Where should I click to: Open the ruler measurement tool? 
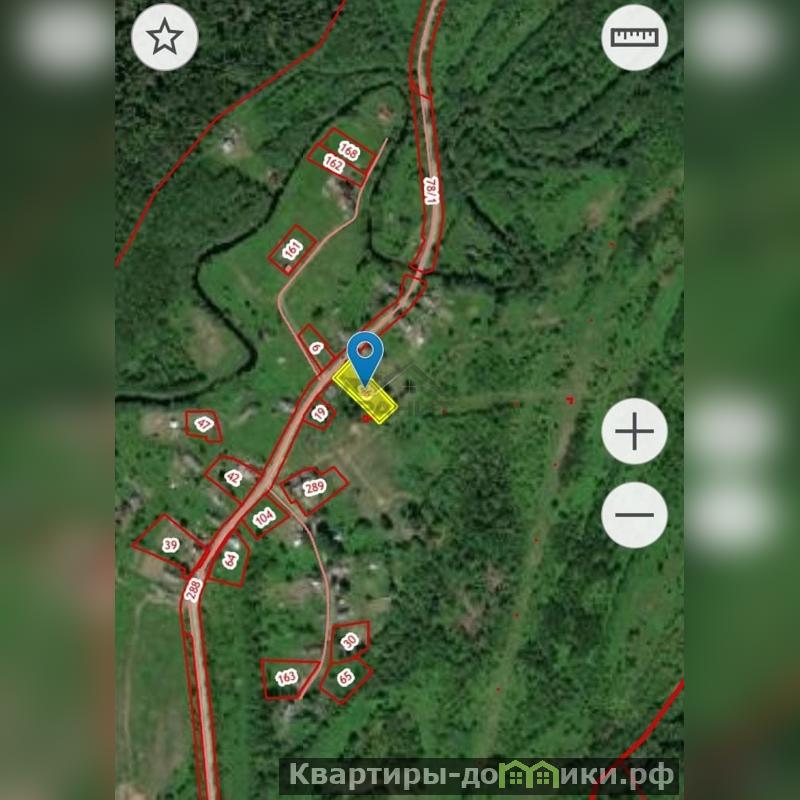pos(634,37)
